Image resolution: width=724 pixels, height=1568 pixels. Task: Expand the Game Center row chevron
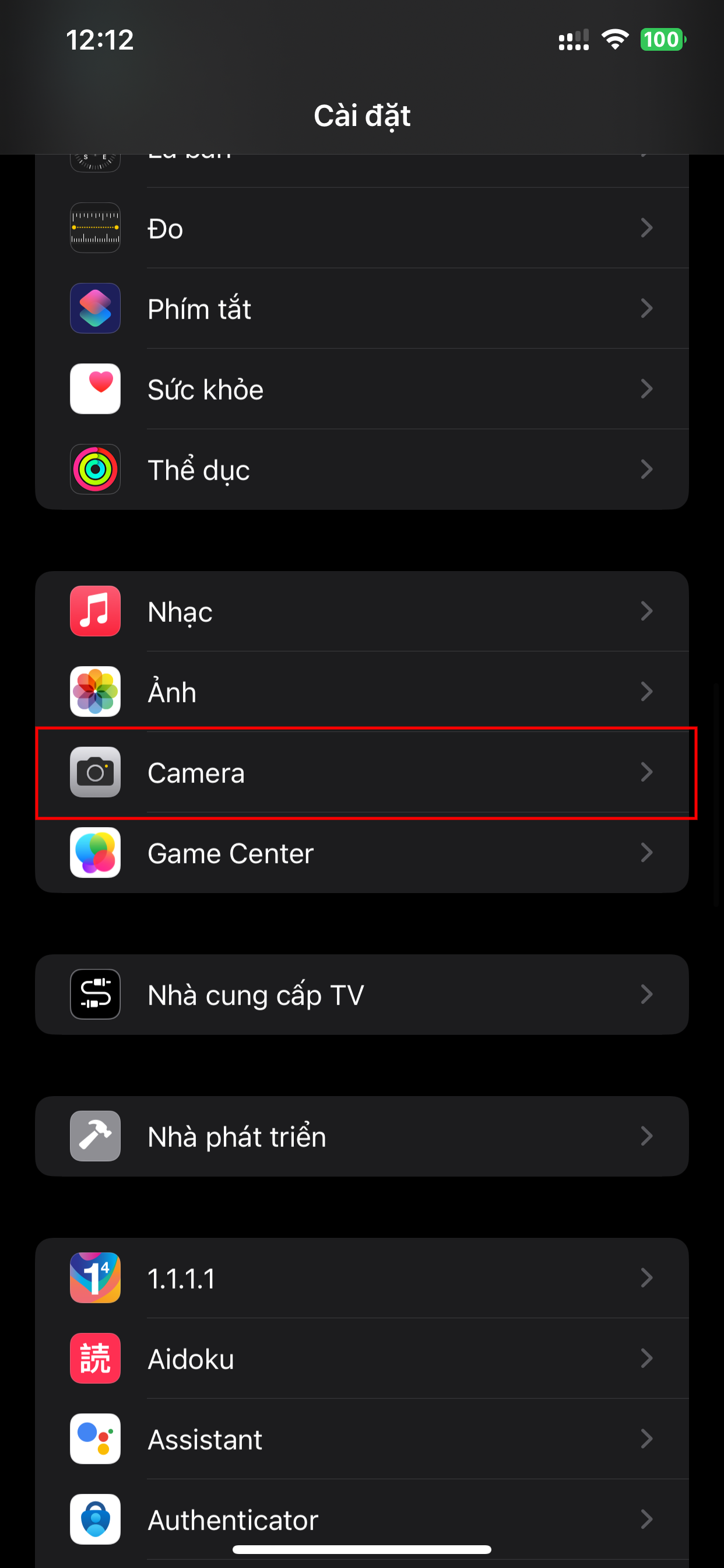tap(646, 853)
